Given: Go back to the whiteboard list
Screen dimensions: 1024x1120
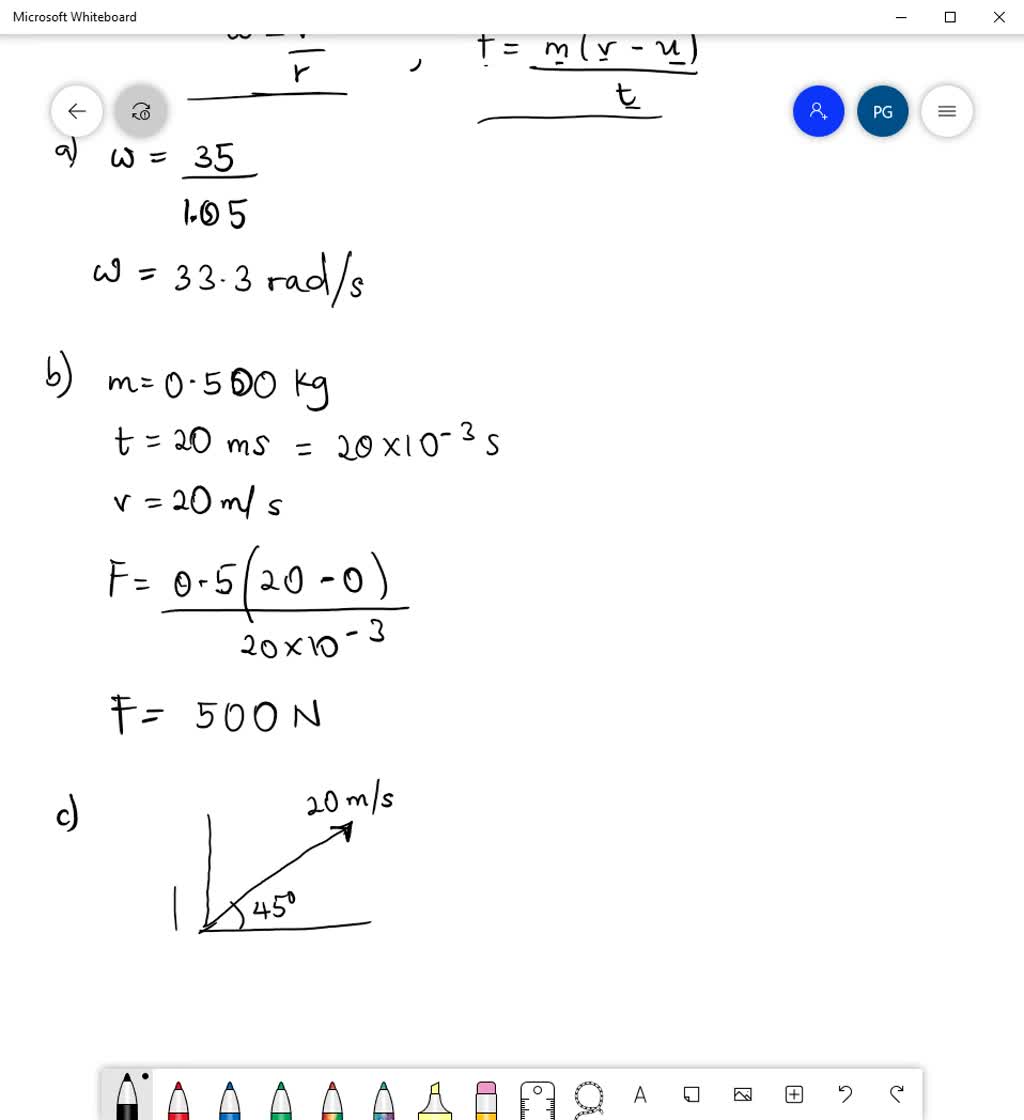Looking at the screenshot, I should point(77,111).
